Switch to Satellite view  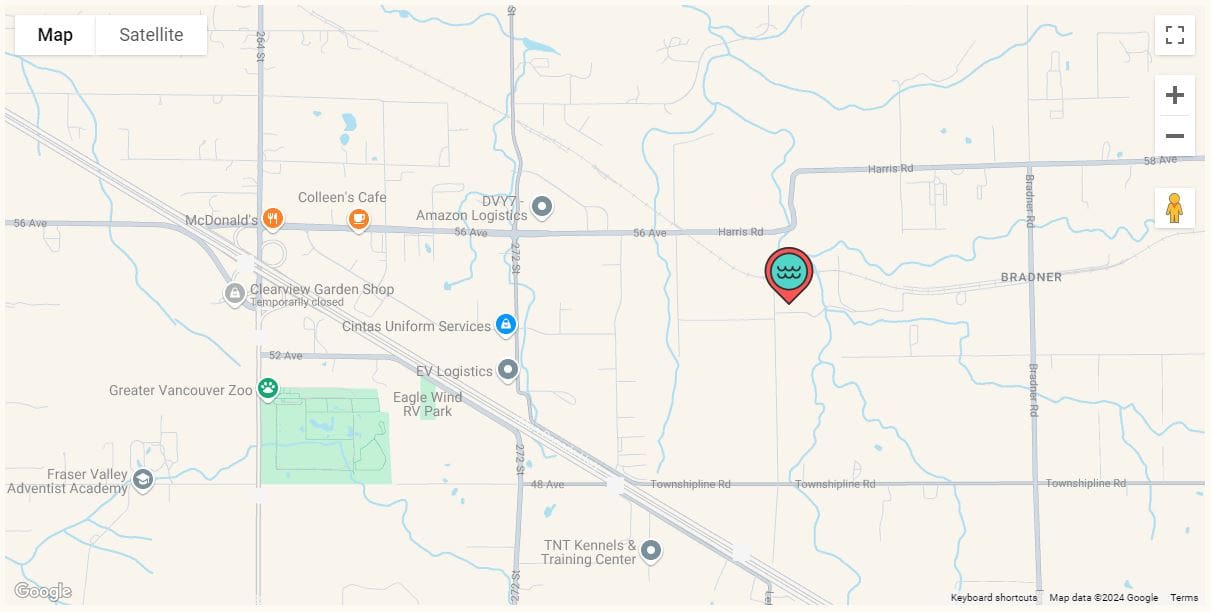151,35
